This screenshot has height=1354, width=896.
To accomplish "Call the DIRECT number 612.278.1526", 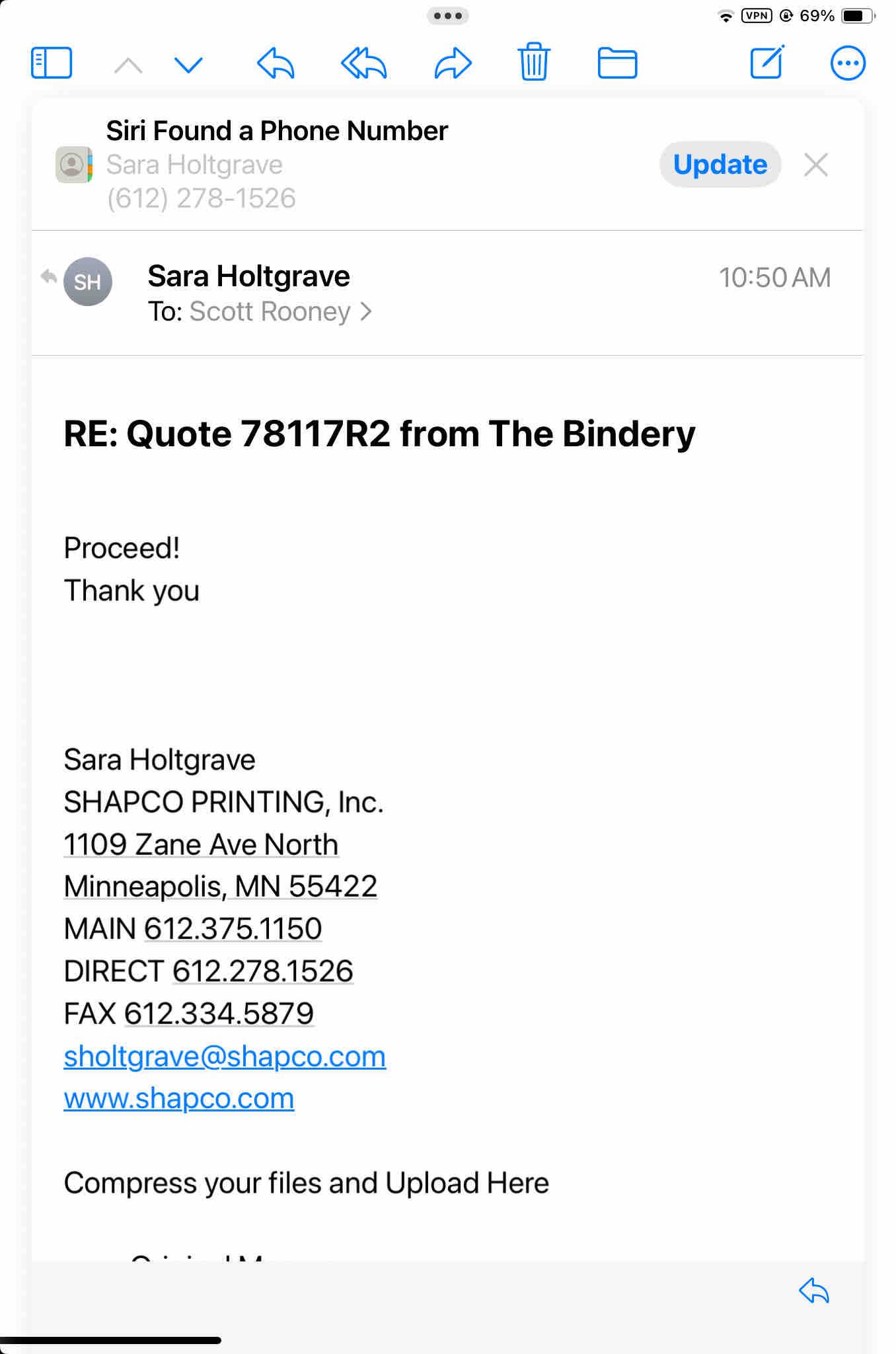I will [262, 971].
